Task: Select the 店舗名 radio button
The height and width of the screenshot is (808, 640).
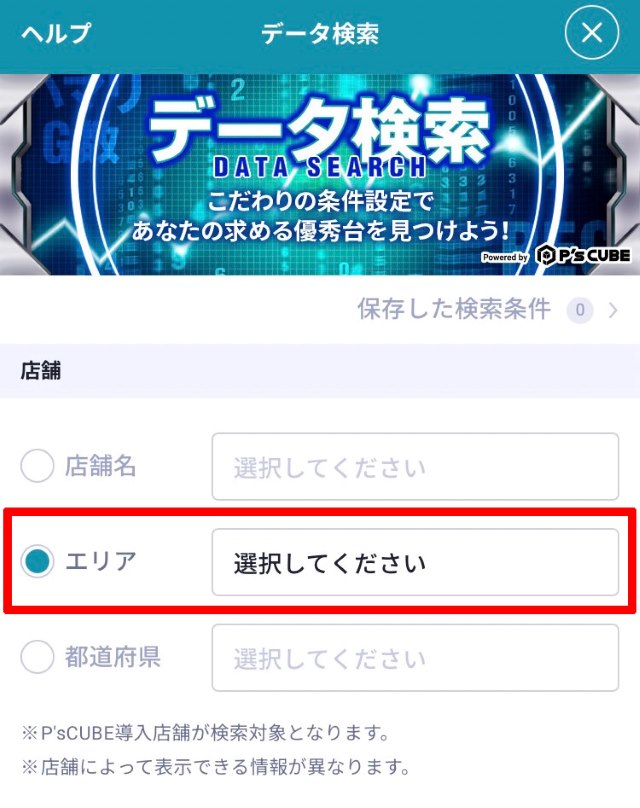Action: click(37, 466)
